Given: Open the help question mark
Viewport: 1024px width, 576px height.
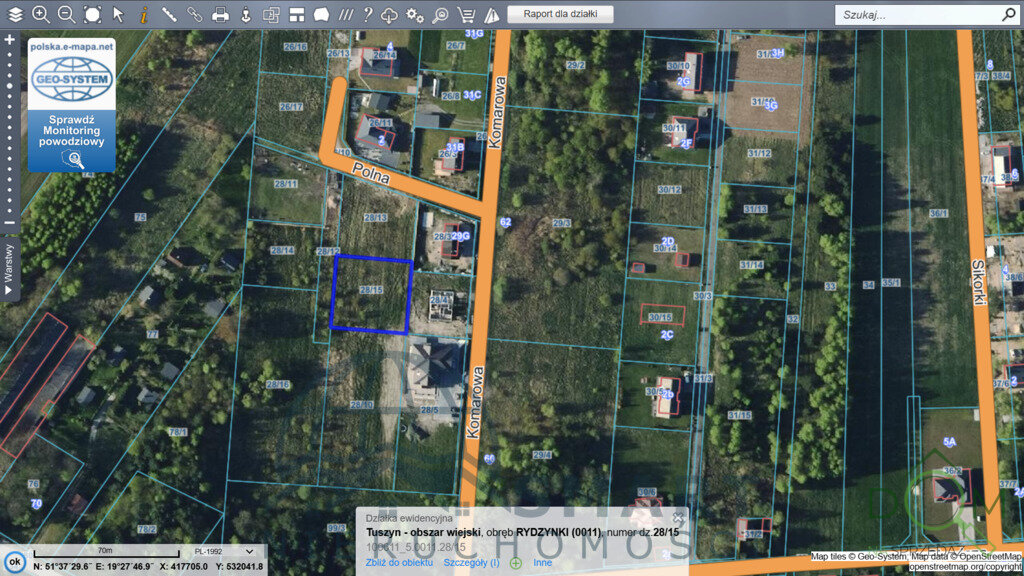Looking at the screenshot, I should click(x=368, y=14).
